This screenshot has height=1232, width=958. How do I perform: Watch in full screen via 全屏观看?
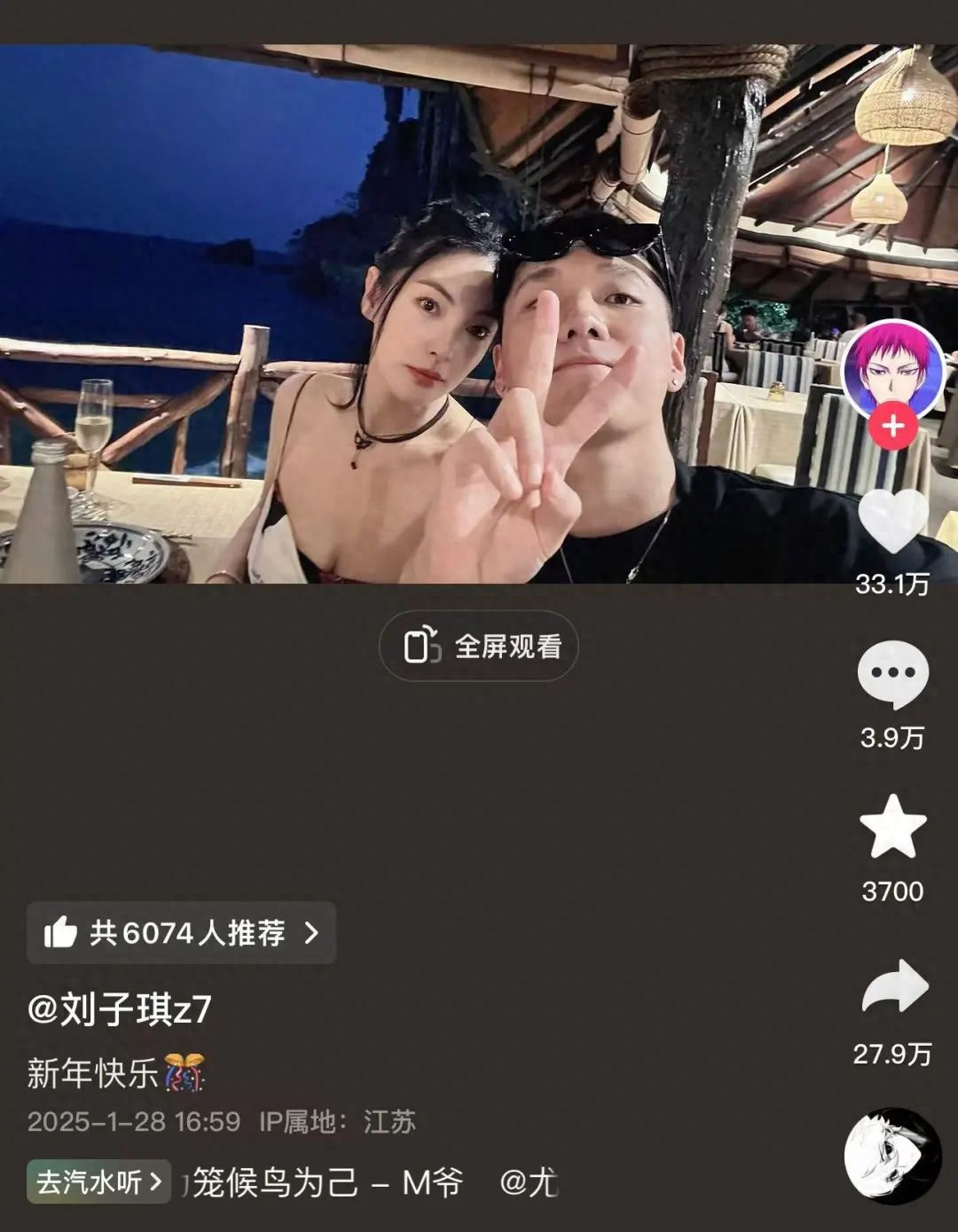(x=479, y=646)
